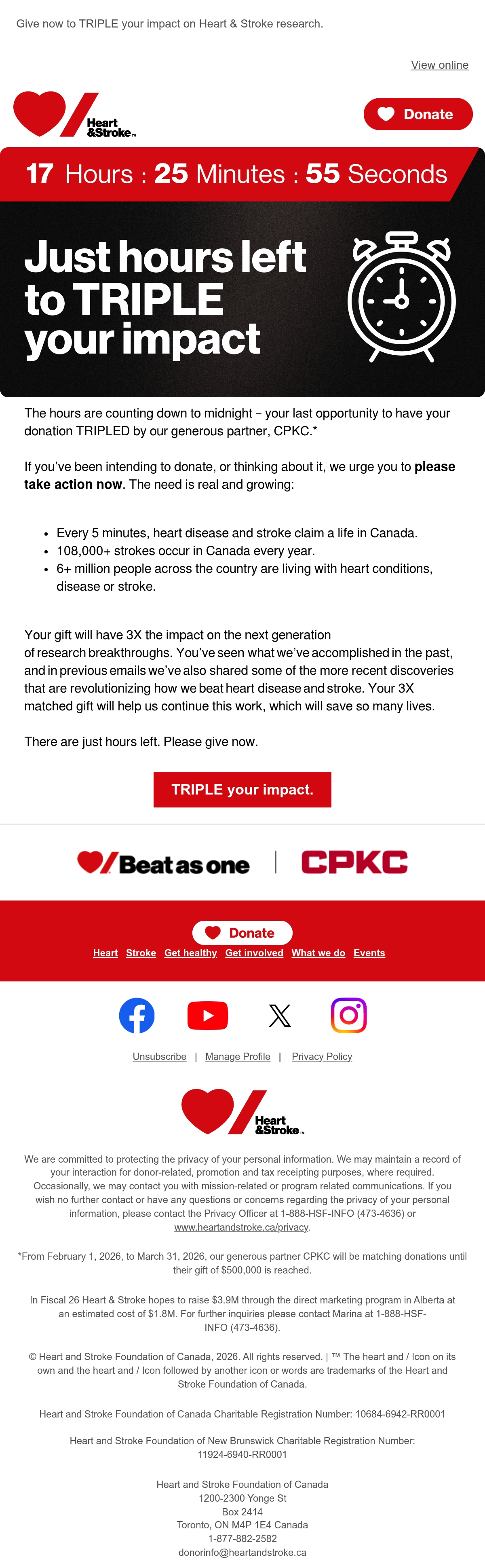
Task: Tap the white Donate button in red footer
Action: click(x=242, y=932)
